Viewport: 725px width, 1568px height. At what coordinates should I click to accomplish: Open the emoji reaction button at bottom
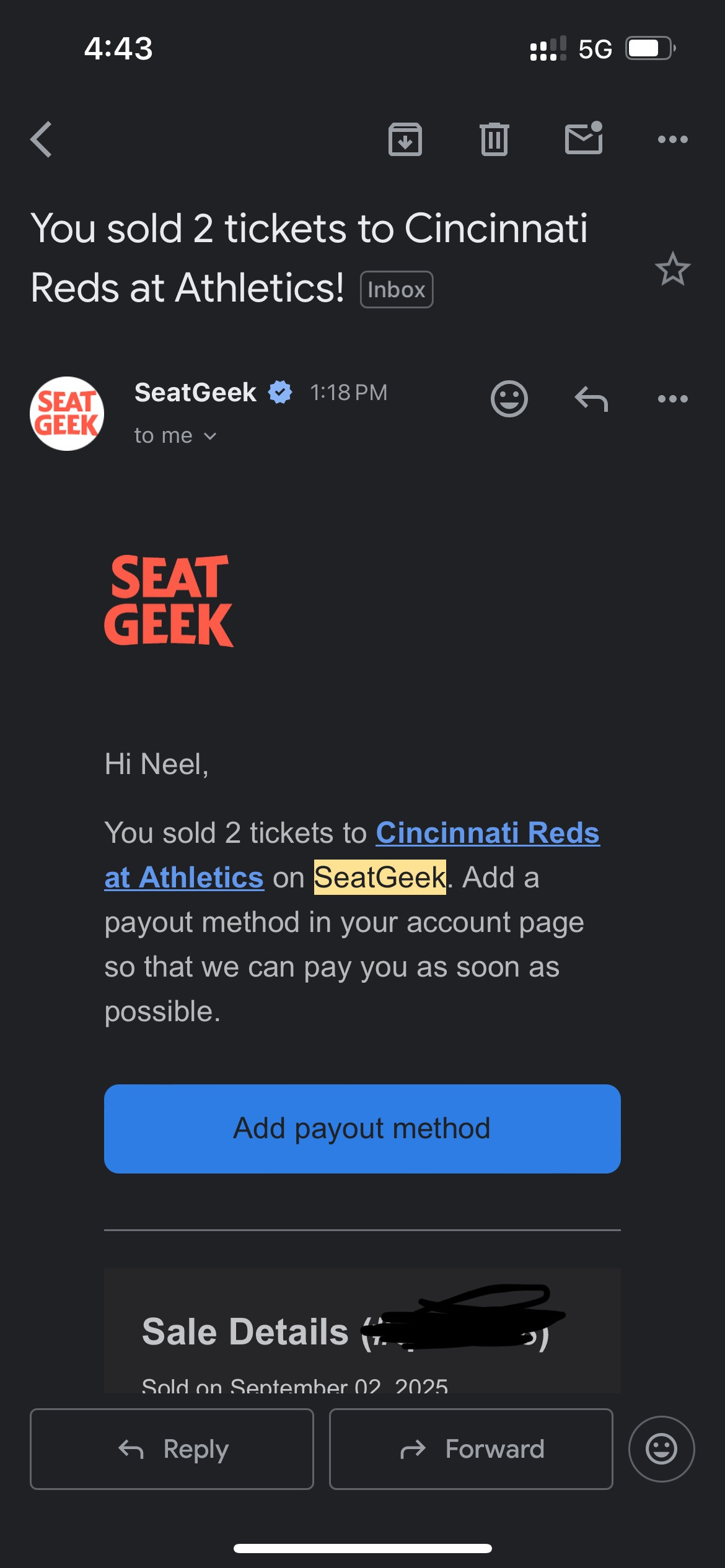(x=661, y=1449)
